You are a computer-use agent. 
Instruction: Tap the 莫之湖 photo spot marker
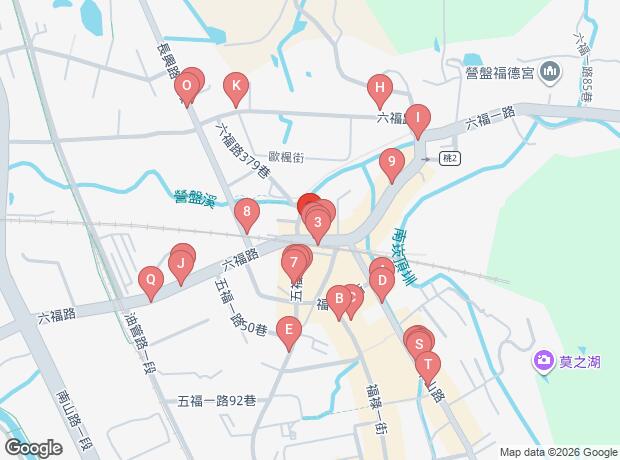(x=544, y=362)
